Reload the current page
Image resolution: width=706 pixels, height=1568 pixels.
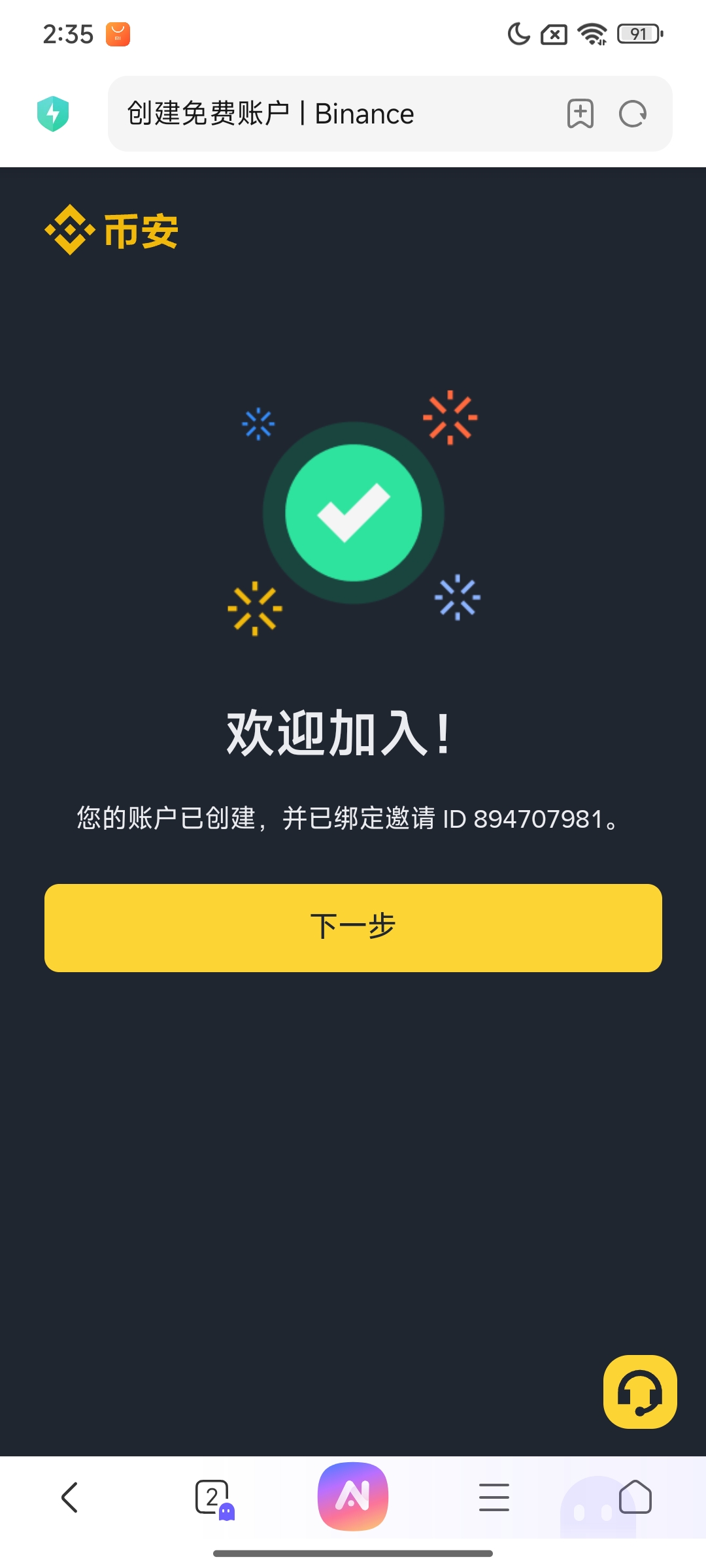(633, 114)
